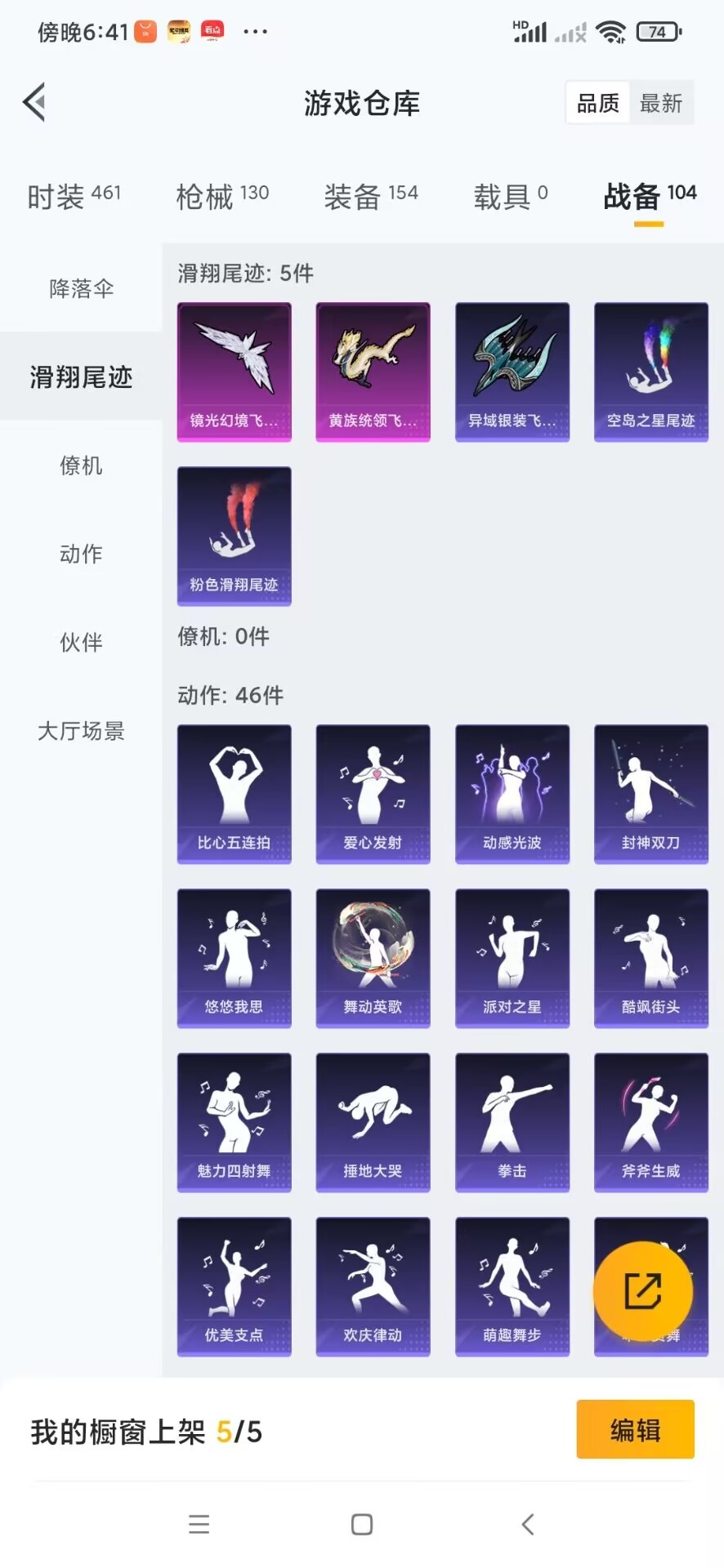The image size is (724, 1568).
Task: Select 降落伞 in the side menu
Action: pos(81,288)
